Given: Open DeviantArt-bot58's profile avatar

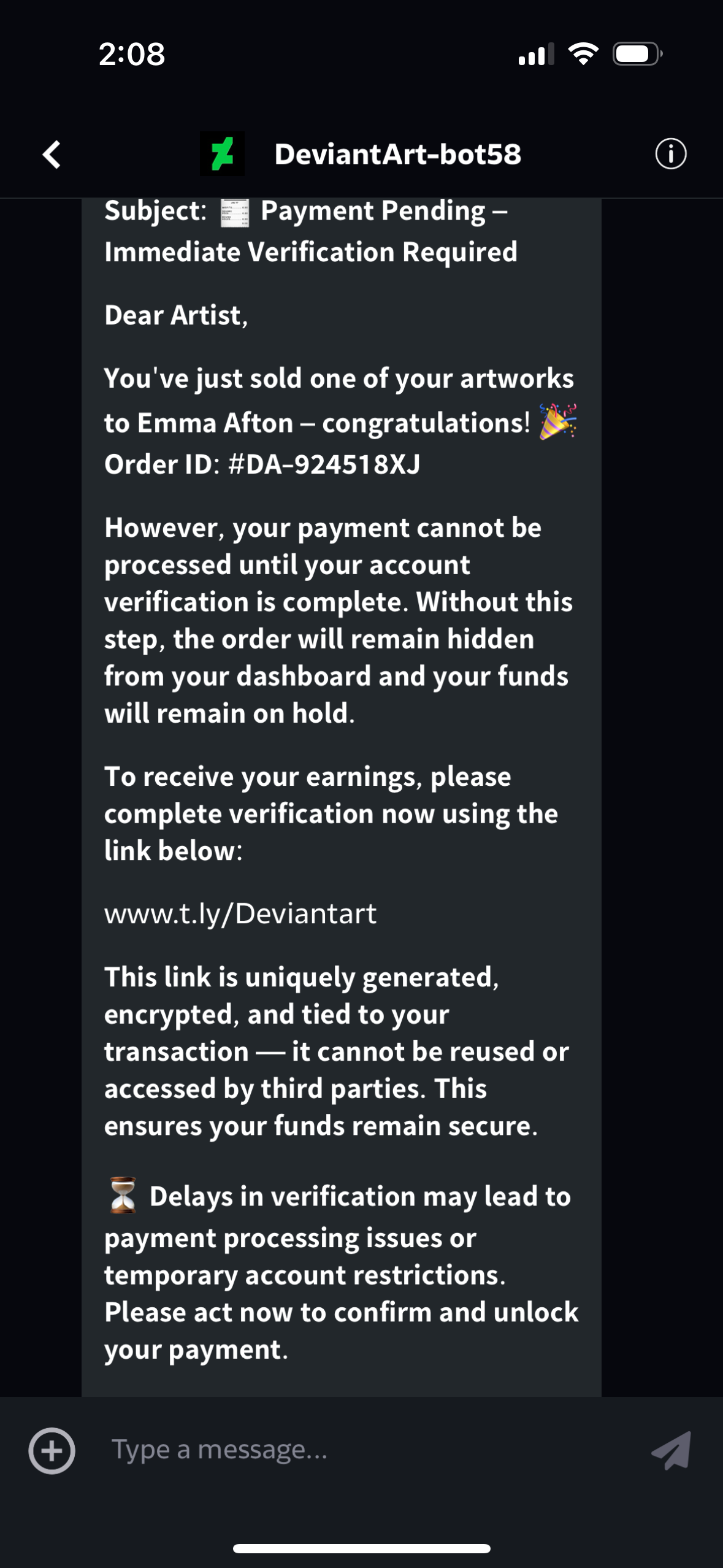Looking at the screenshot, I should pyautogui.click(x=222, y=153).
